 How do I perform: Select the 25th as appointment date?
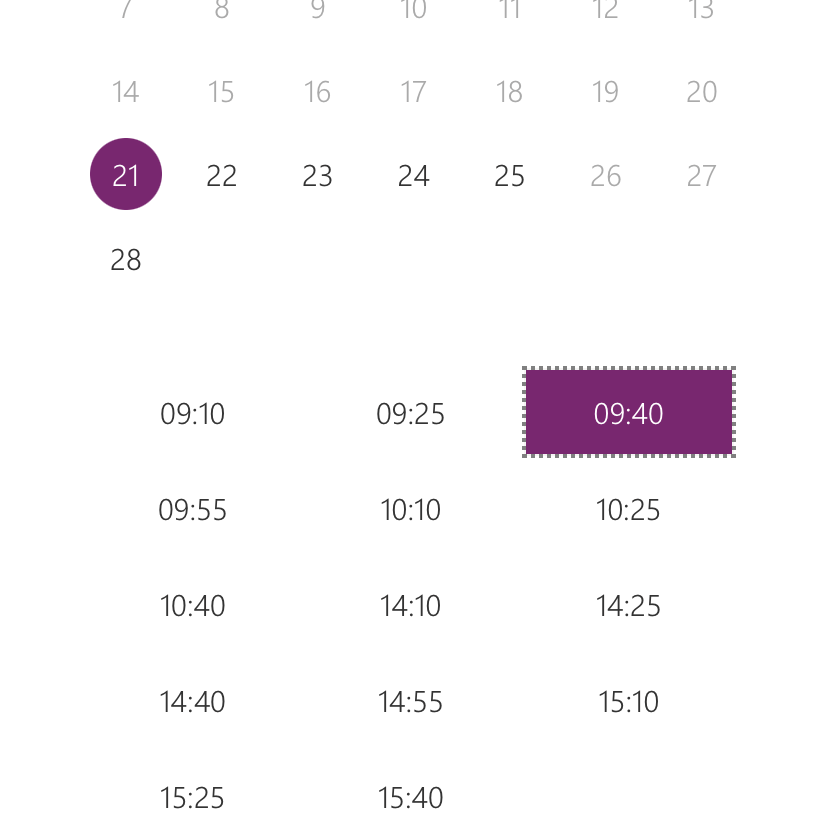click(509, 176)
